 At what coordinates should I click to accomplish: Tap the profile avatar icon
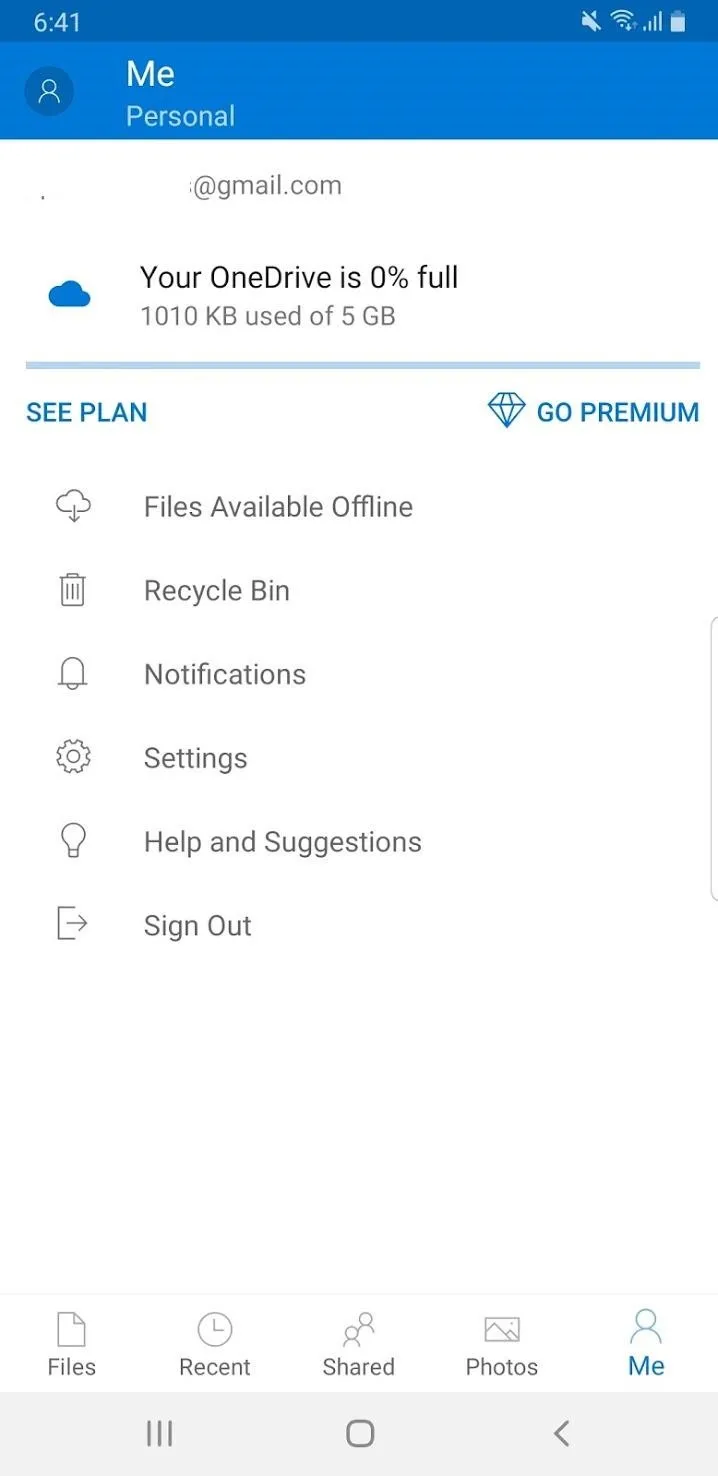[49, 92]
